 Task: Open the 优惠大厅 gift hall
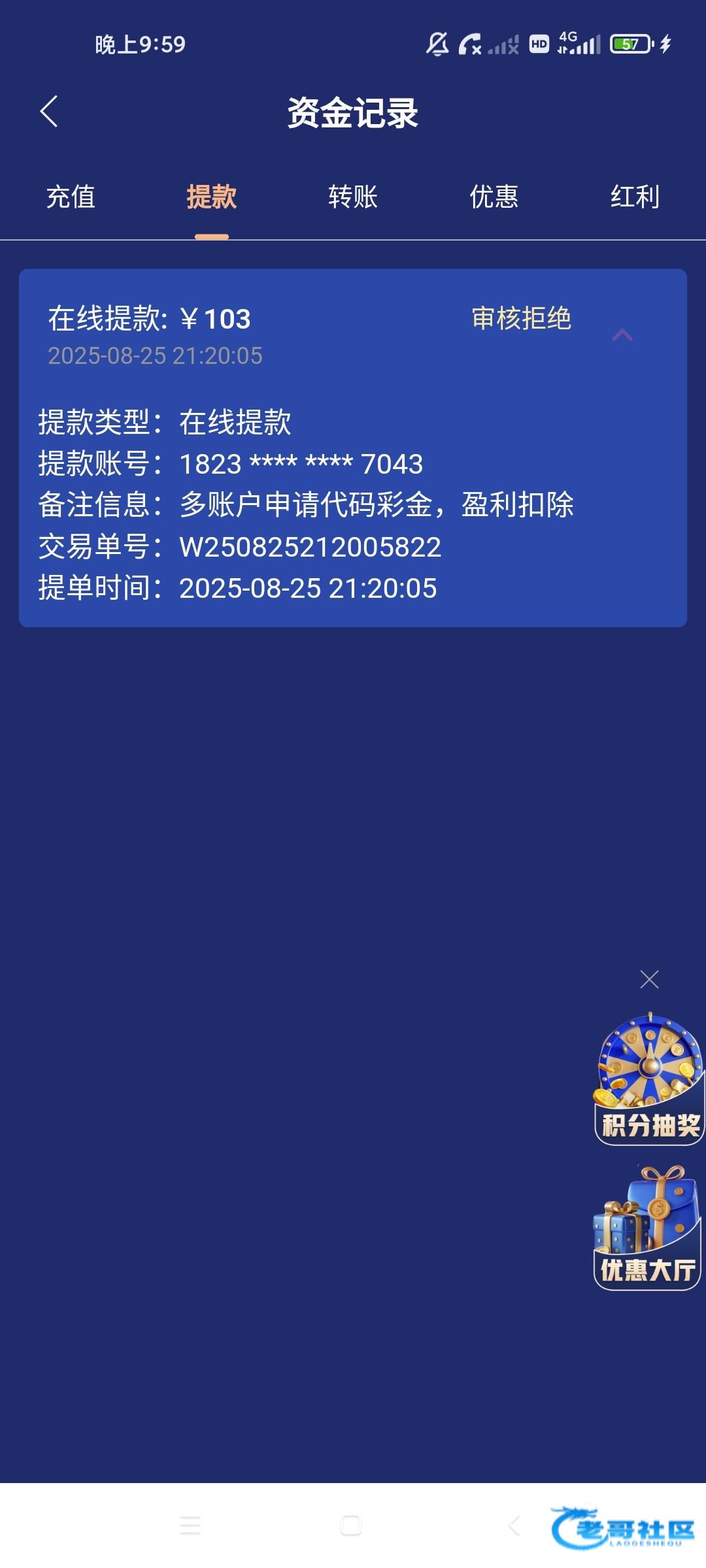(x=647, y=1228)
